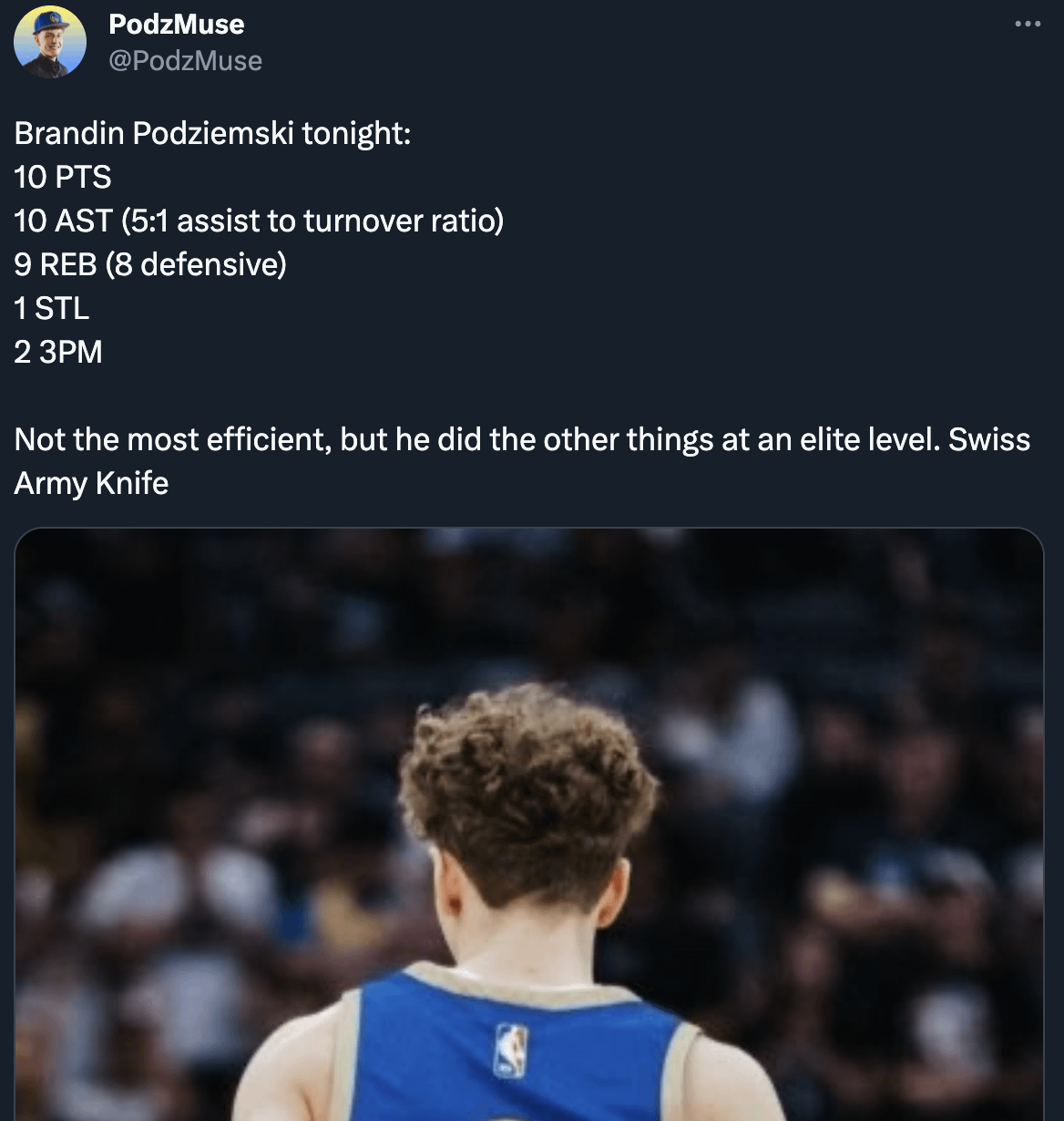
Task: Open the PodzMuse profile avatar
Action: 50,42
